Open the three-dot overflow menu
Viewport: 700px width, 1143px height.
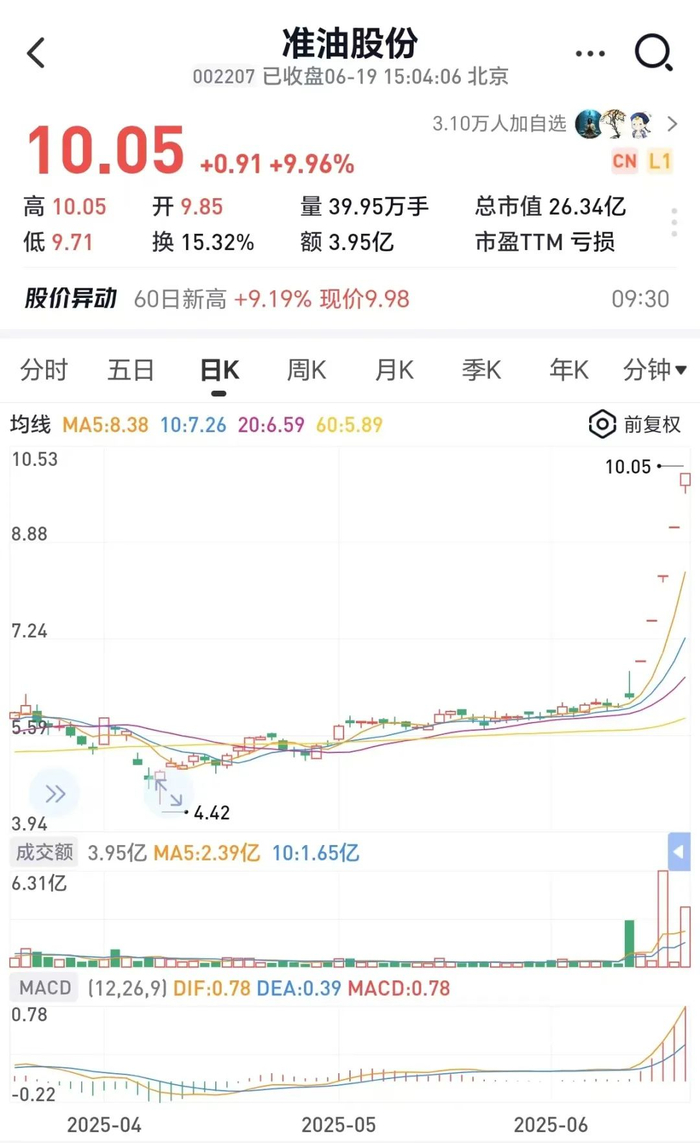(591, 54)
